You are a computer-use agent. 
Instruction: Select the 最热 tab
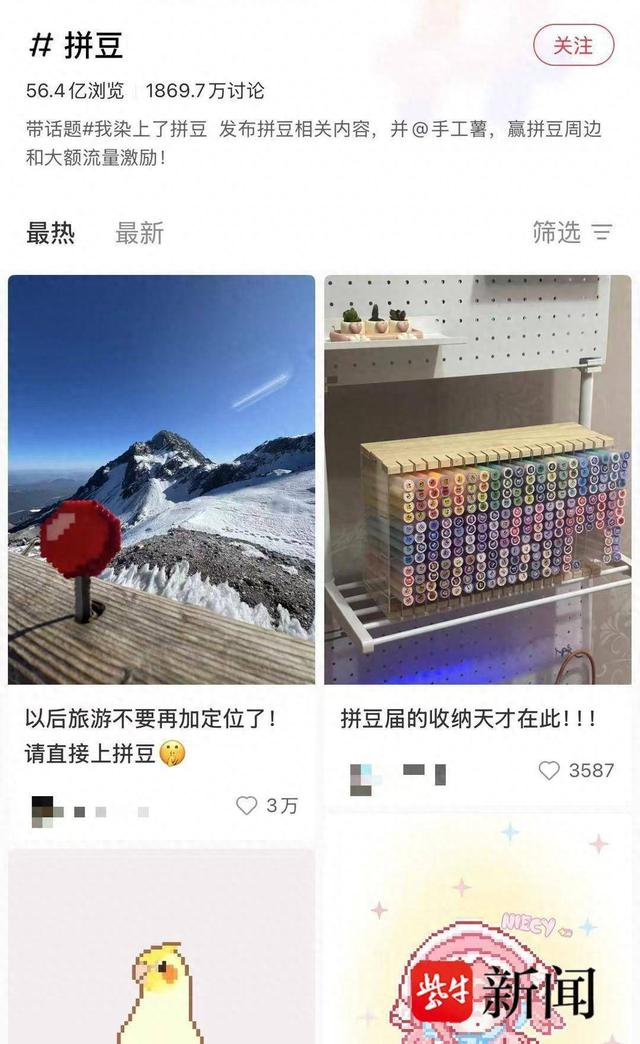coord(50,233)
